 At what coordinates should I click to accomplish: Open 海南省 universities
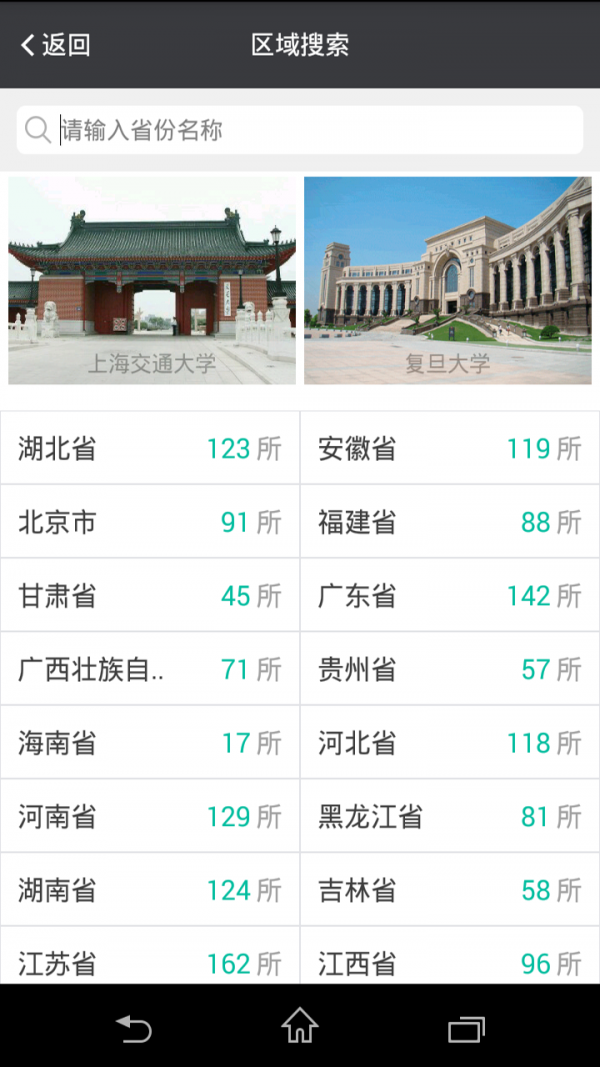click(x=150, y=743)
